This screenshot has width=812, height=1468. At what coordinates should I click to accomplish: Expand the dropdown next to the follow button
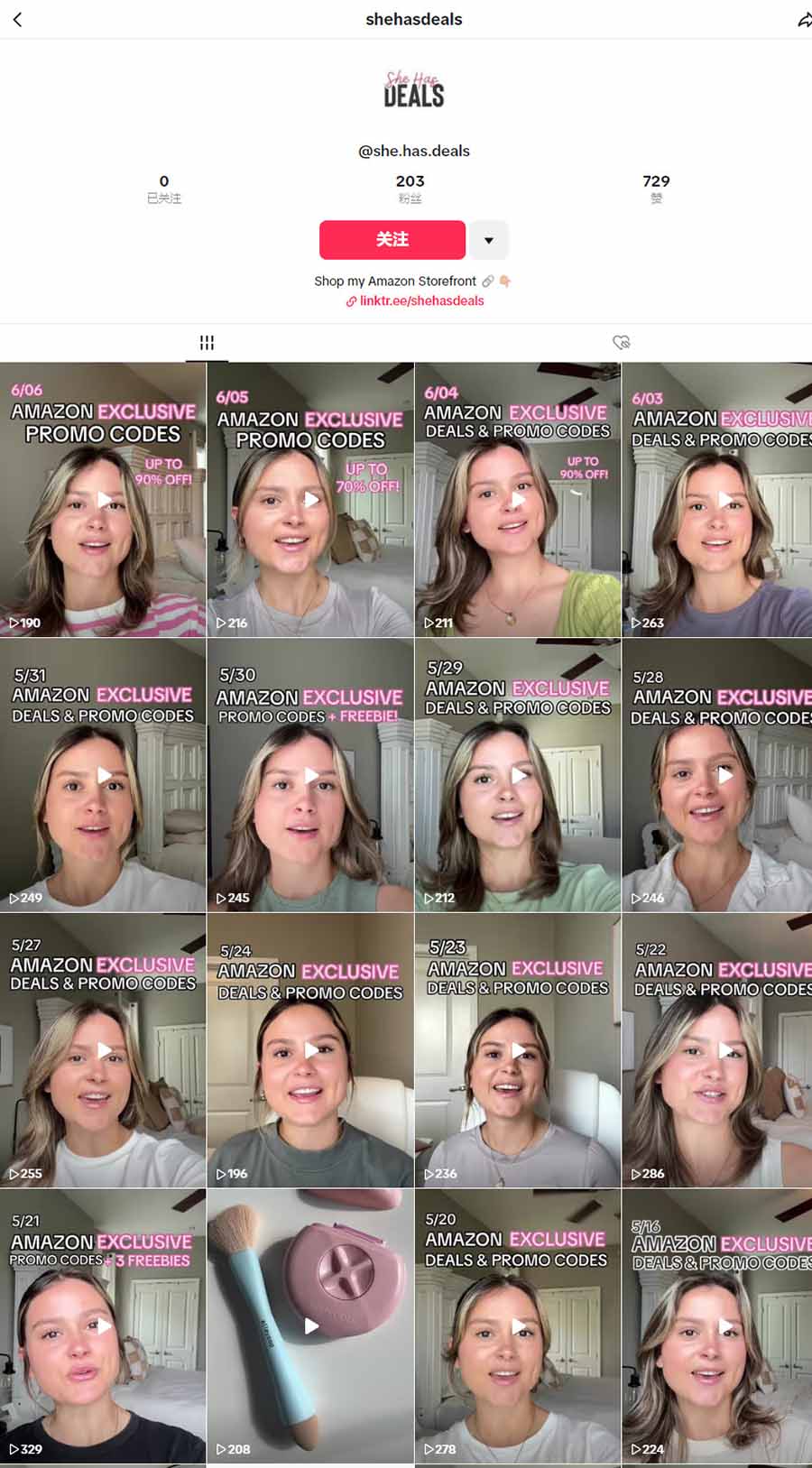point(488,240)
